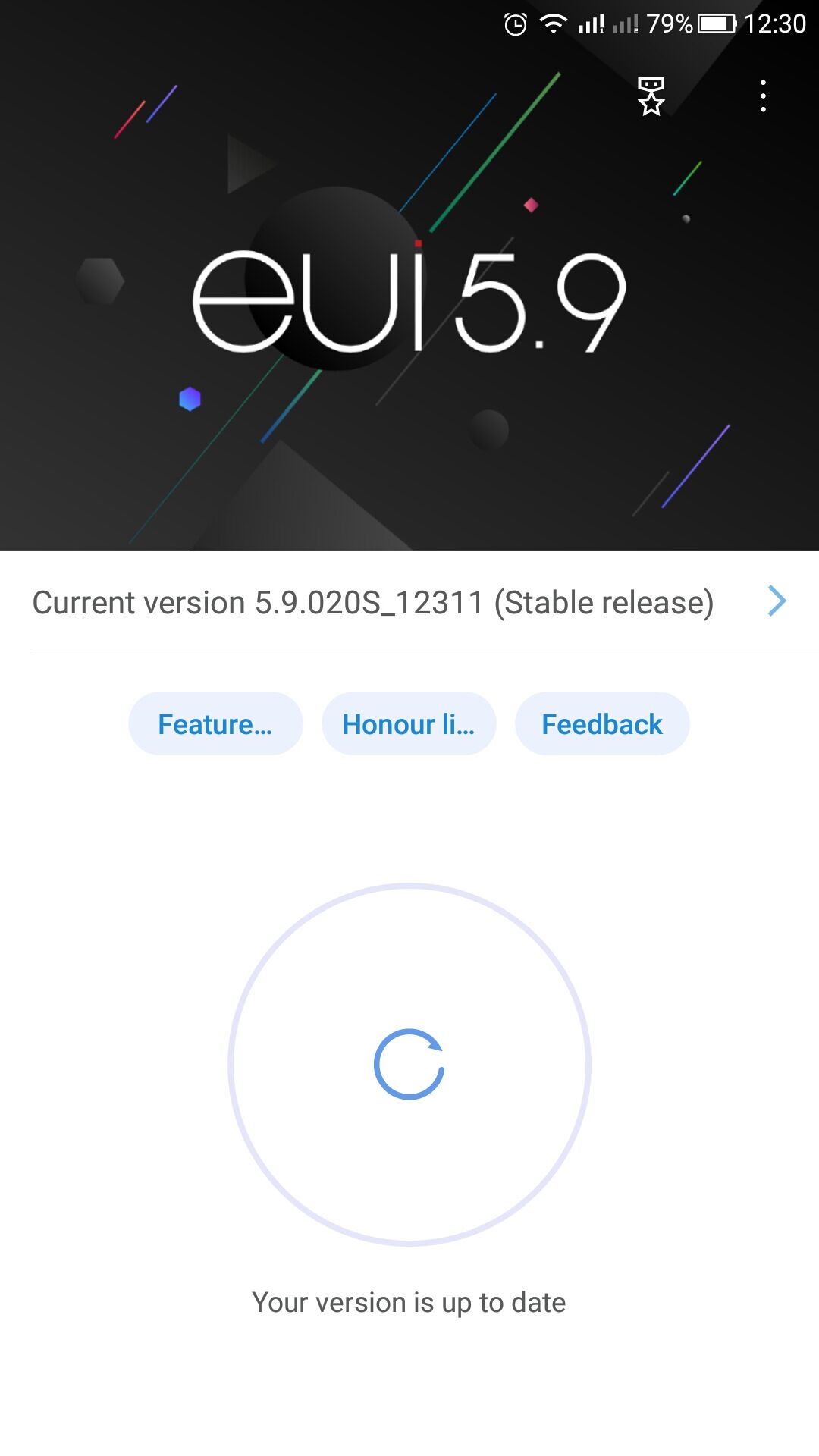Open the honour badge icon
The image size is (819, 1456).
651,96
